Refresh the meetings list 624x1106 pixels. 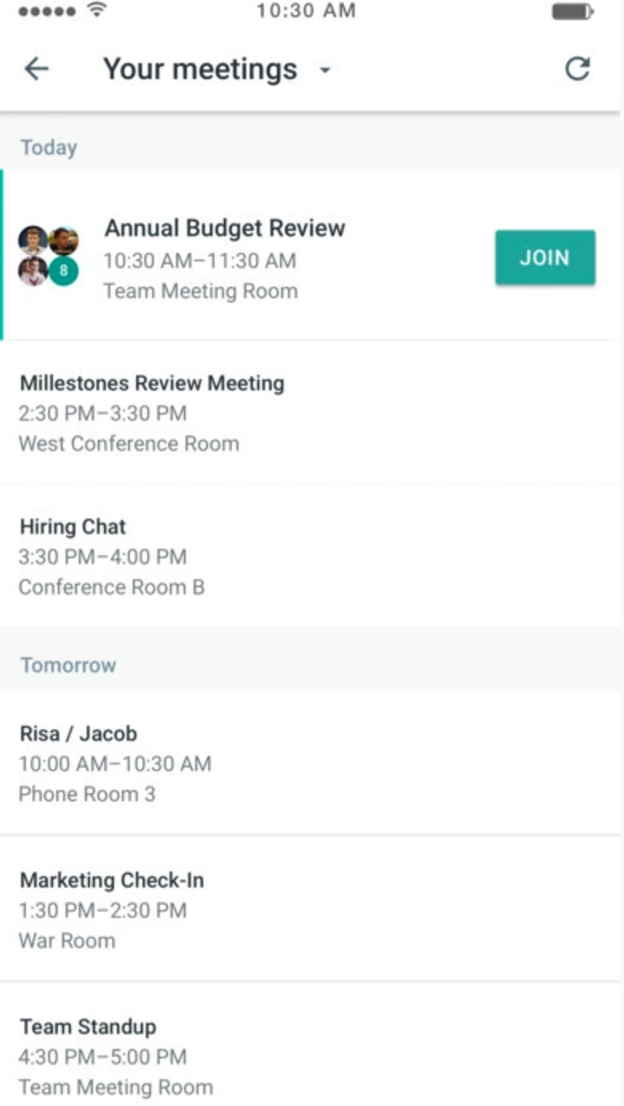pos(577,69)
